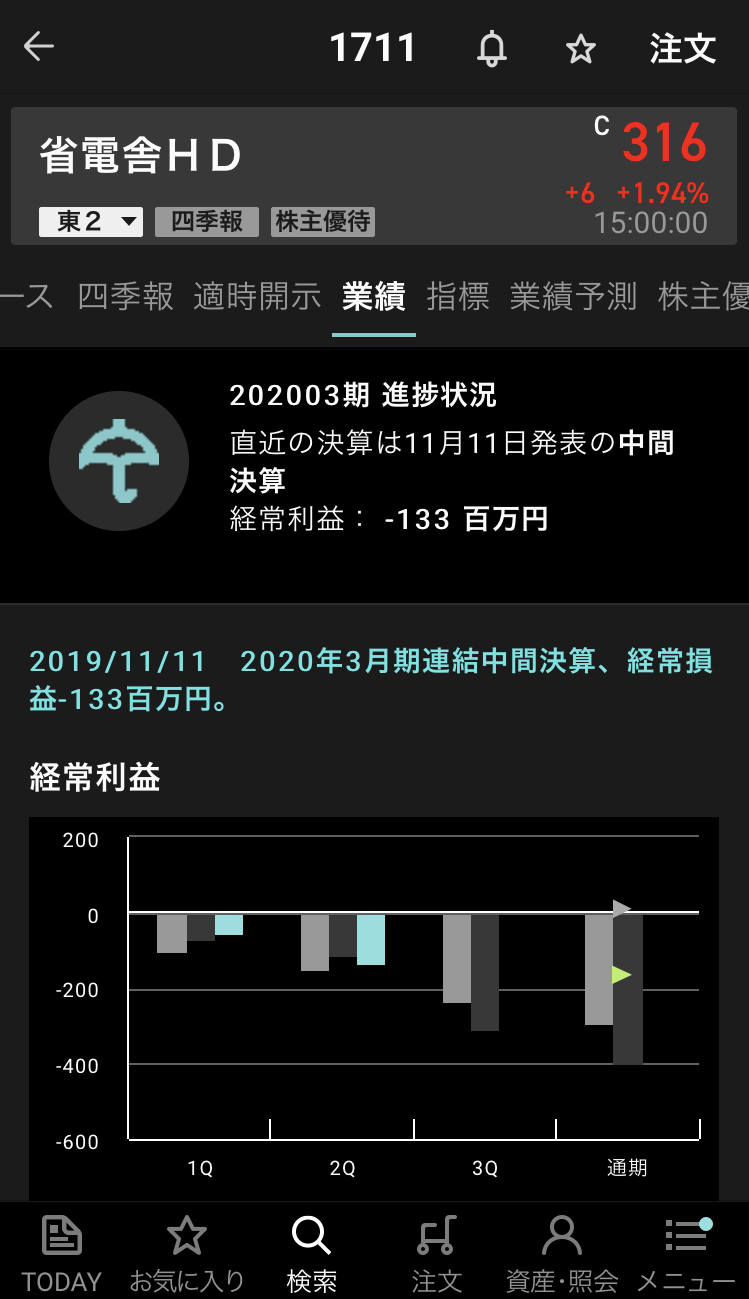
Task: Tap 注文 in the top bar
Action: 683,48
